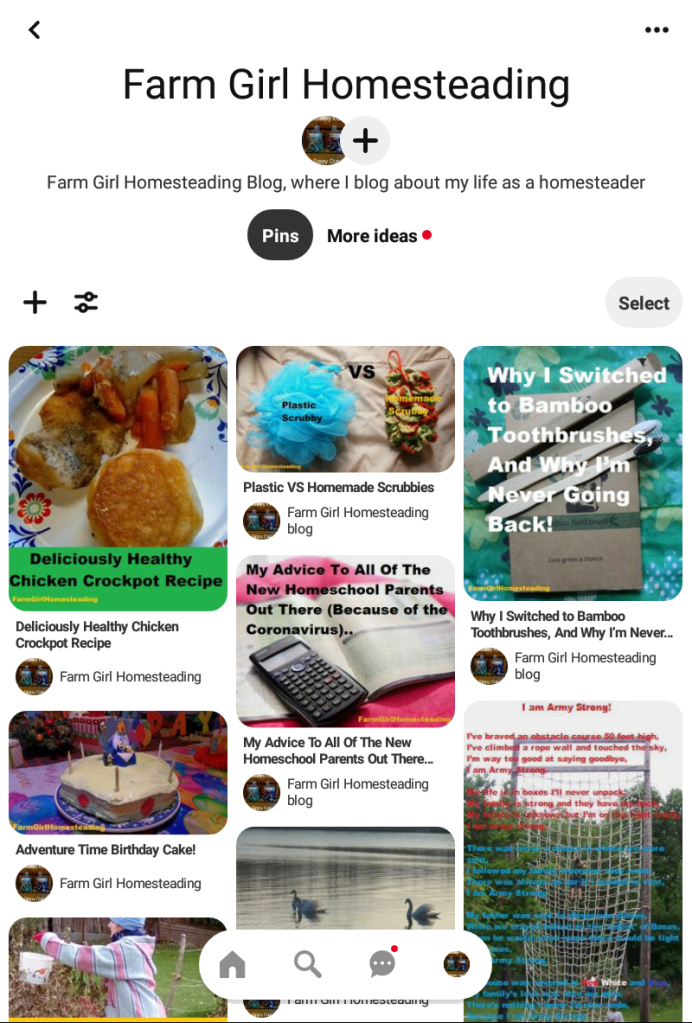Invite a collaborator with the plus circle
692x1023 pixels.
[365, 141]
